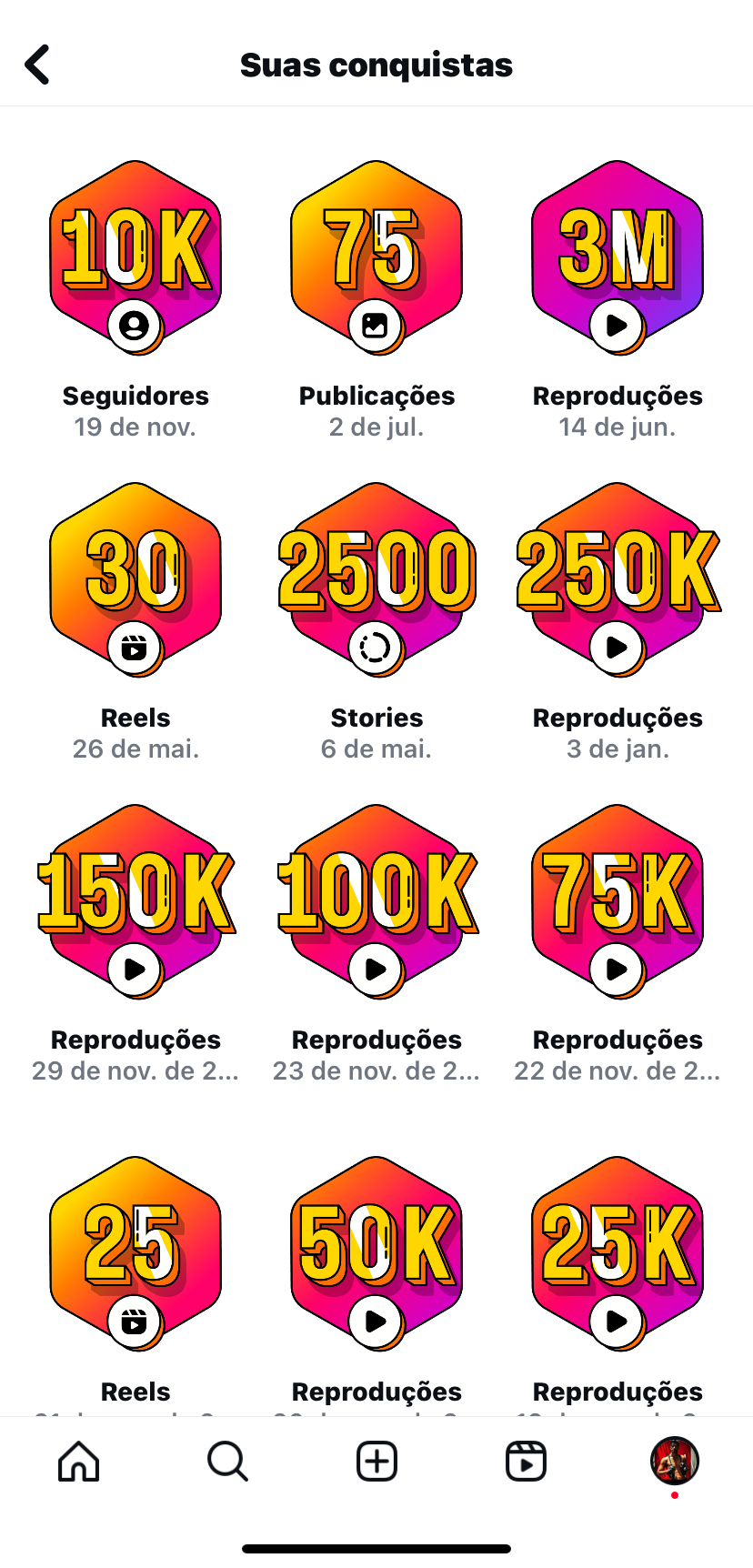Open the 250K Reproduções badge

pos(617,579)
